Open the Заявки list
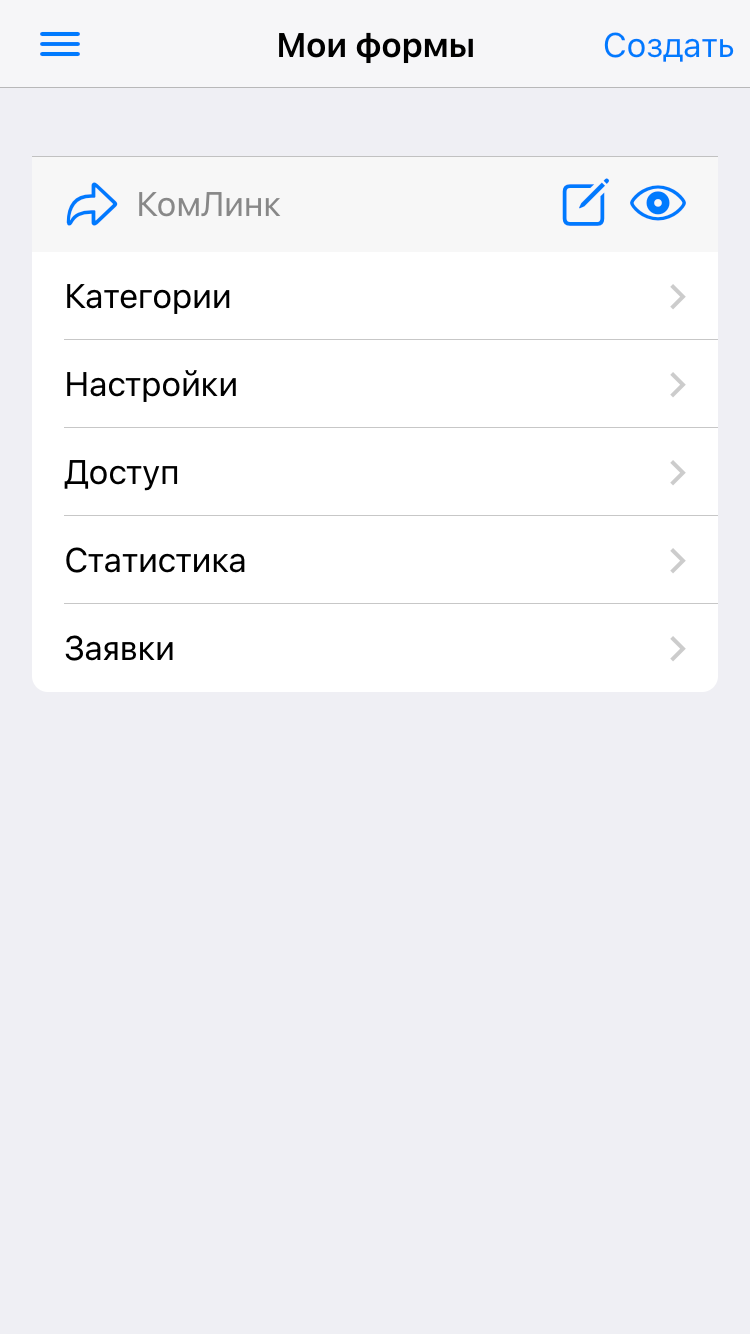The image size is (750, 1334). click(375, 649)
